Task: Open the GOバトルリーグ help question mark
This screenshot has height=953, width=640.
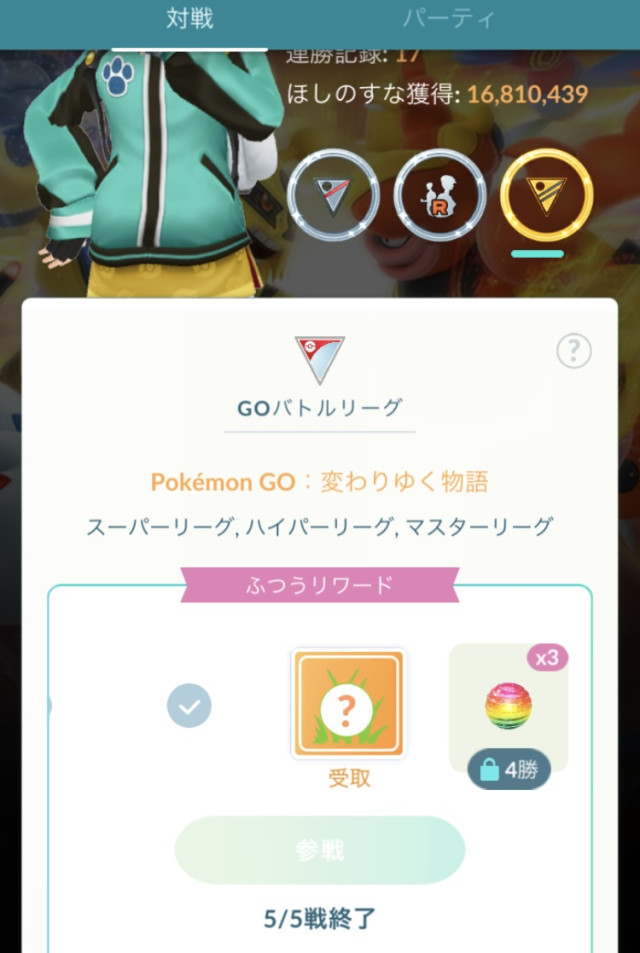Action: [573, 351]
